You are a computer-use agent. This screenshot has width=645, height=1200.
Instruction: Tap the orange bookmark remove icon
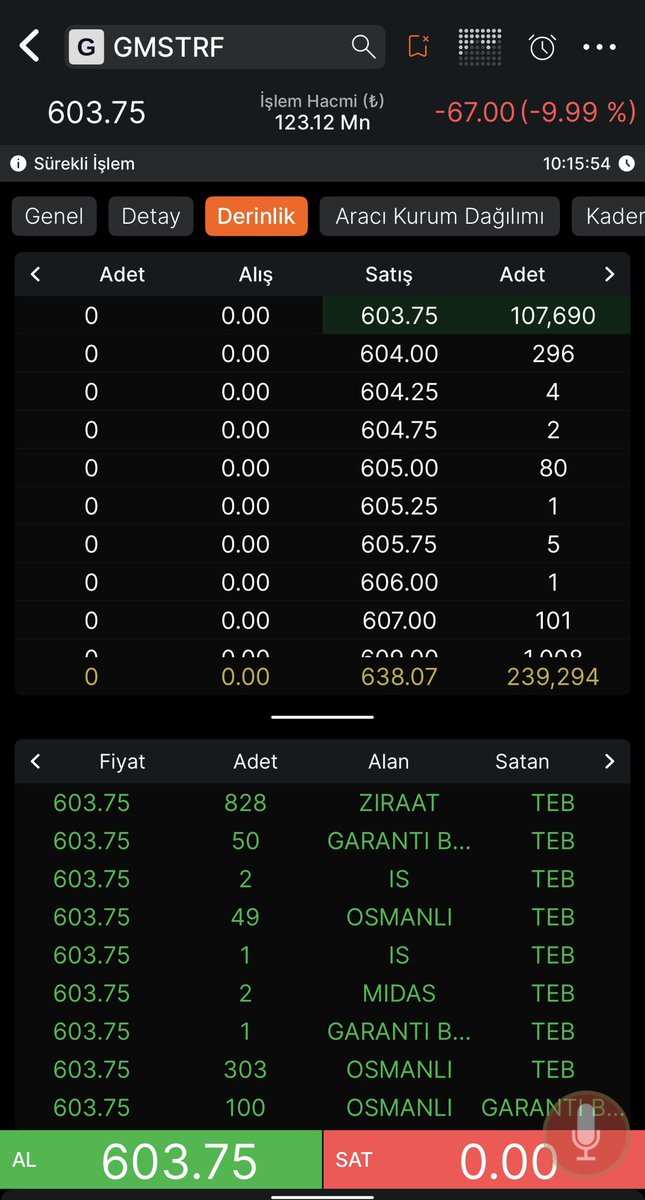click(x=418, y=46)
